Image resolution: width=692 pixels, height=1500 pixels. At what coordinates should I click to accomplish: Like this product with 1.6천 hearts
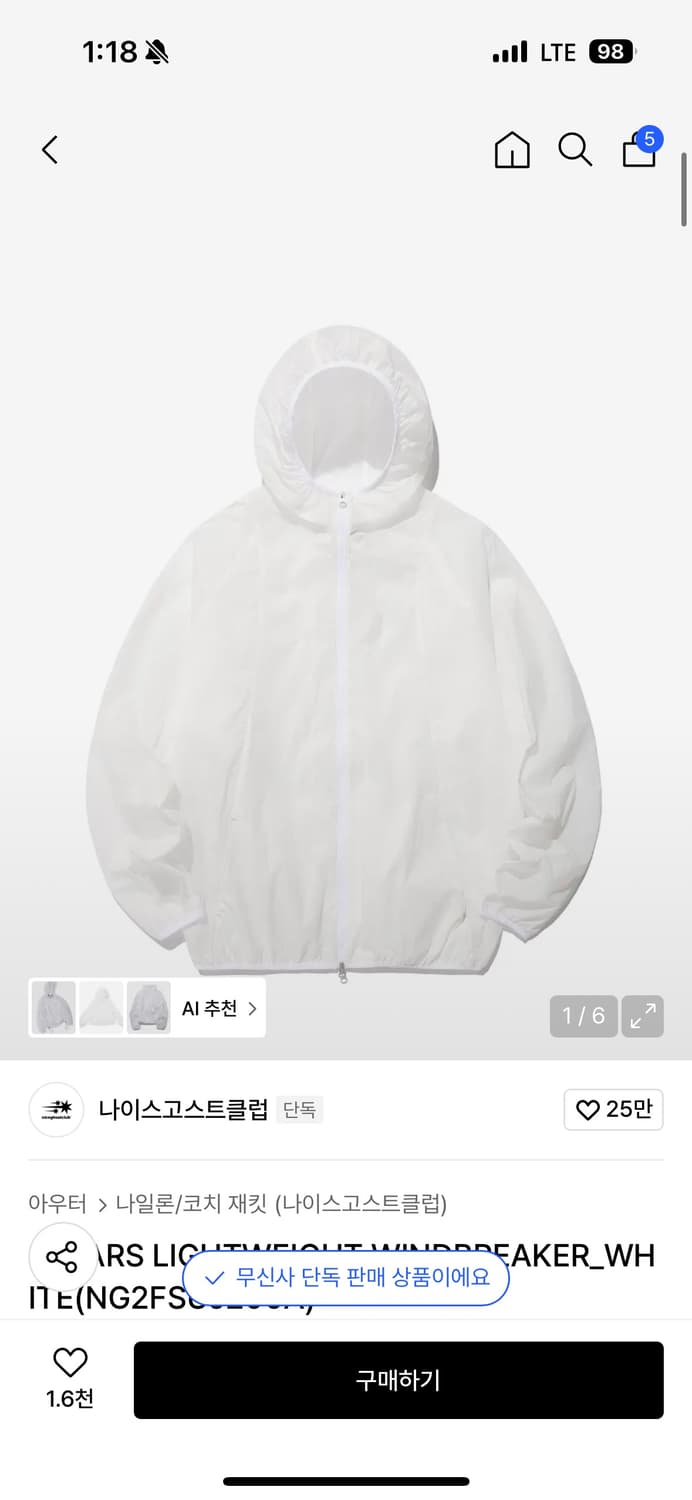(x=70, y=1378)
